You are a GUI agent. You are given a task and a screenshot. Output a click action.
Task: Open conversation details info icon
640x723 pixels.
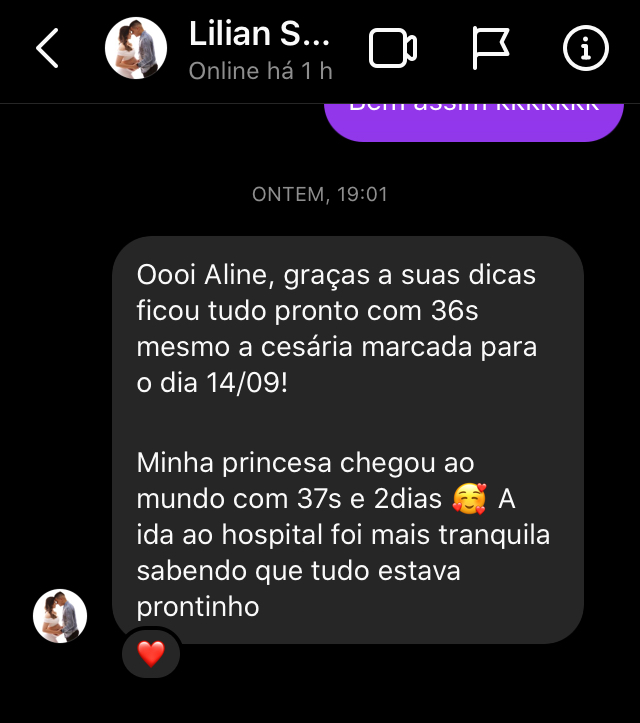[586, 48]
